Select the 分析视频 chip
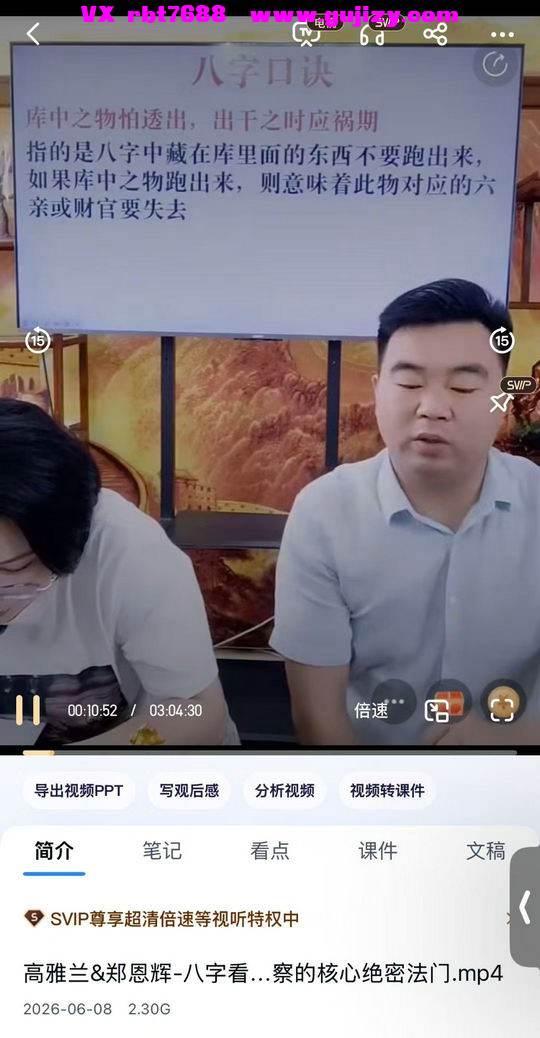540x1038 pixels. click(285, 790)
